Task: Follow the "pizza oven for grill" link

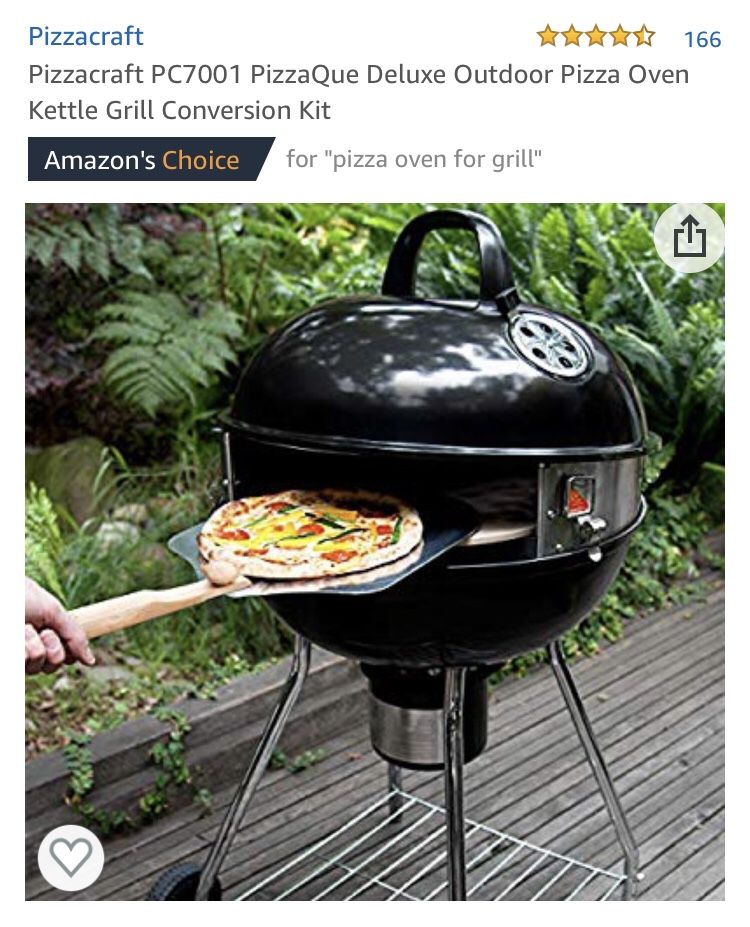Action: 412,158
